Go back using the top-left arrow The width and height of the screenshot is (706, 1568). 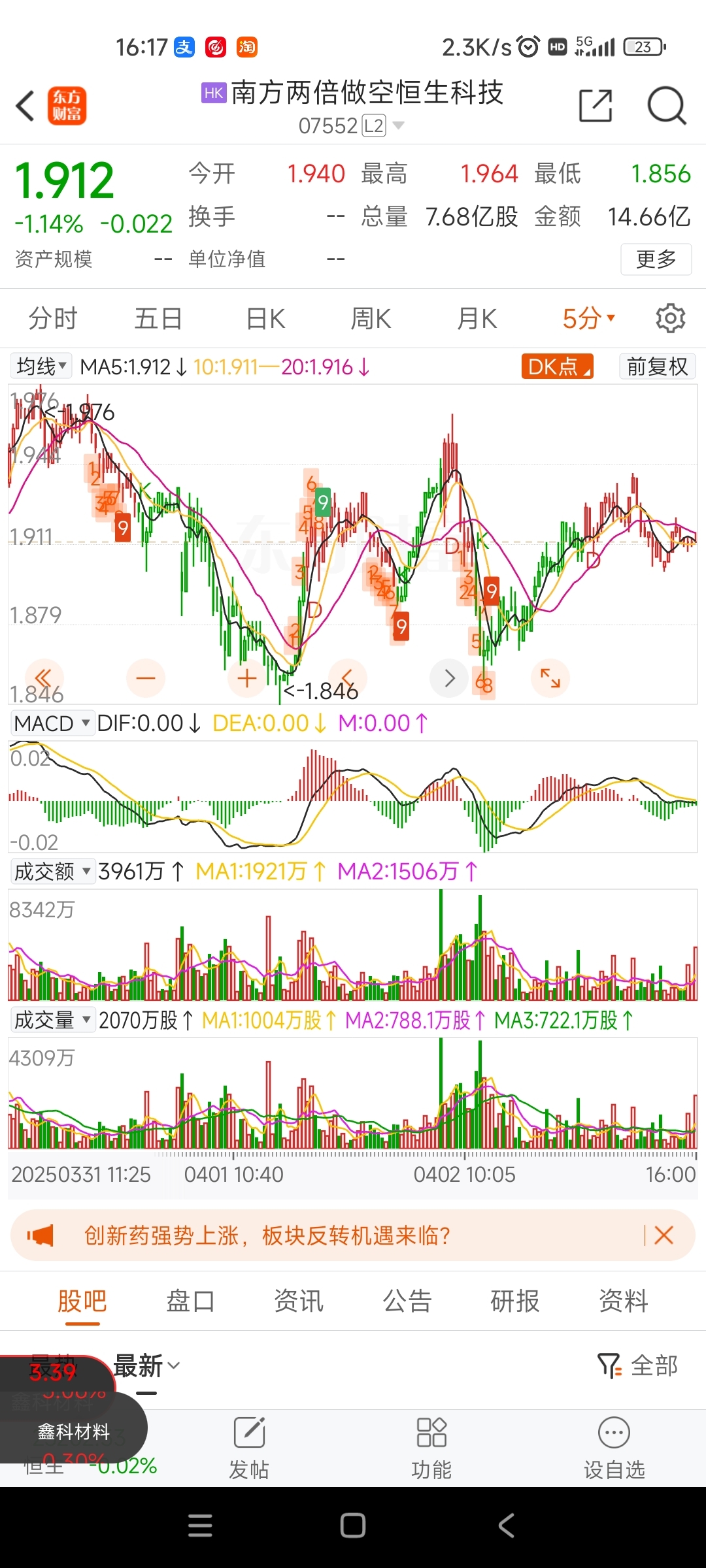(25, 106)
